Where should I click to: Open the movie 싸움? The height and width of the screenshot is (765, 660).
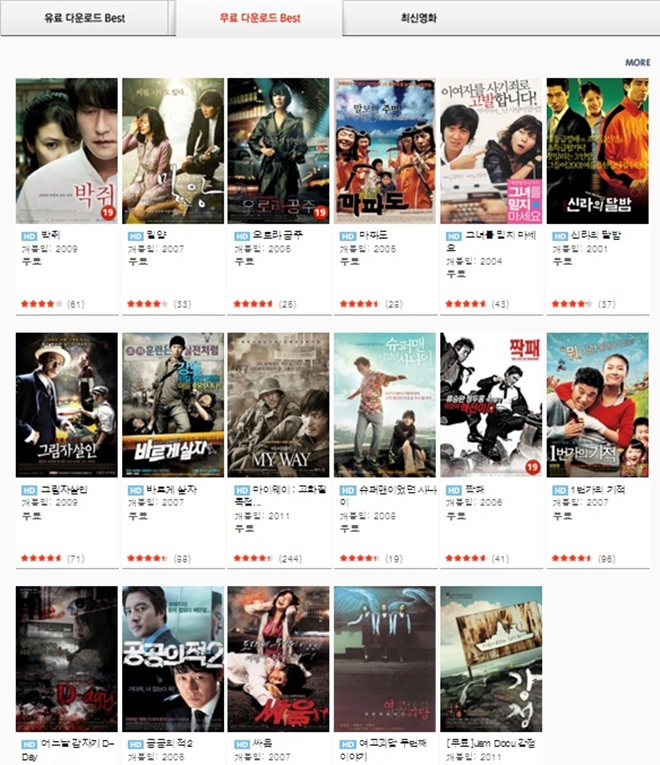pyautogui.click(x=278, y=658)
